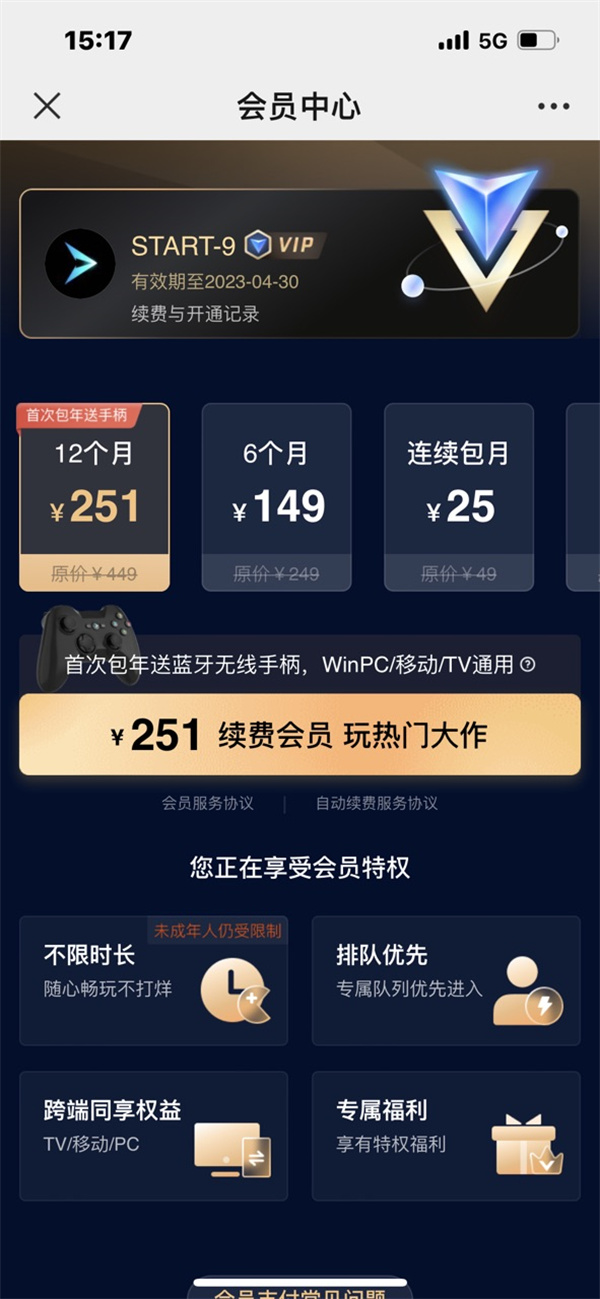600x1299 pixels.
Task: Select the 12个月 ¥251 plan
Action: coord(95,497)
